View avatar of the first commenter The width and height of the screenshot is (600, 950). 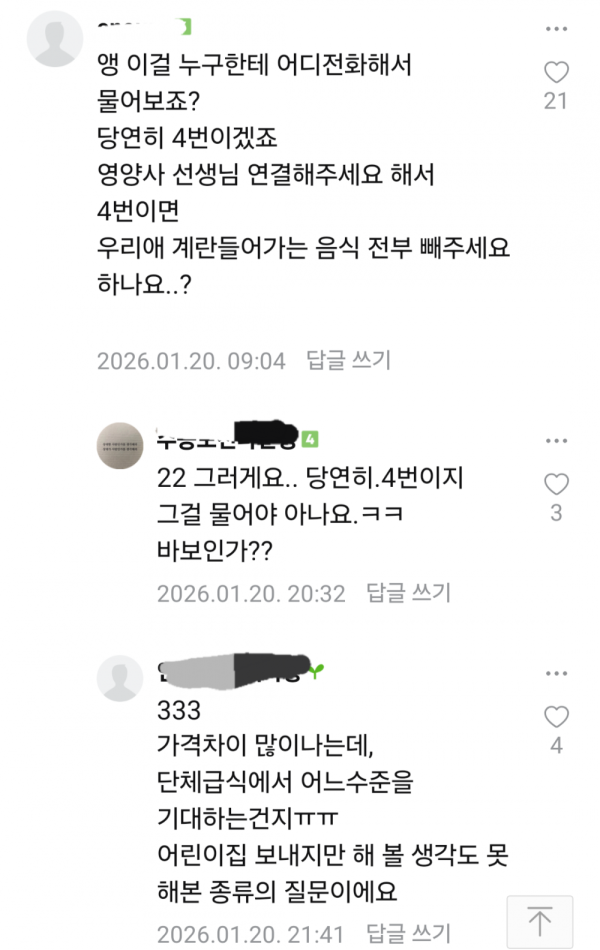tap(55, 38)
